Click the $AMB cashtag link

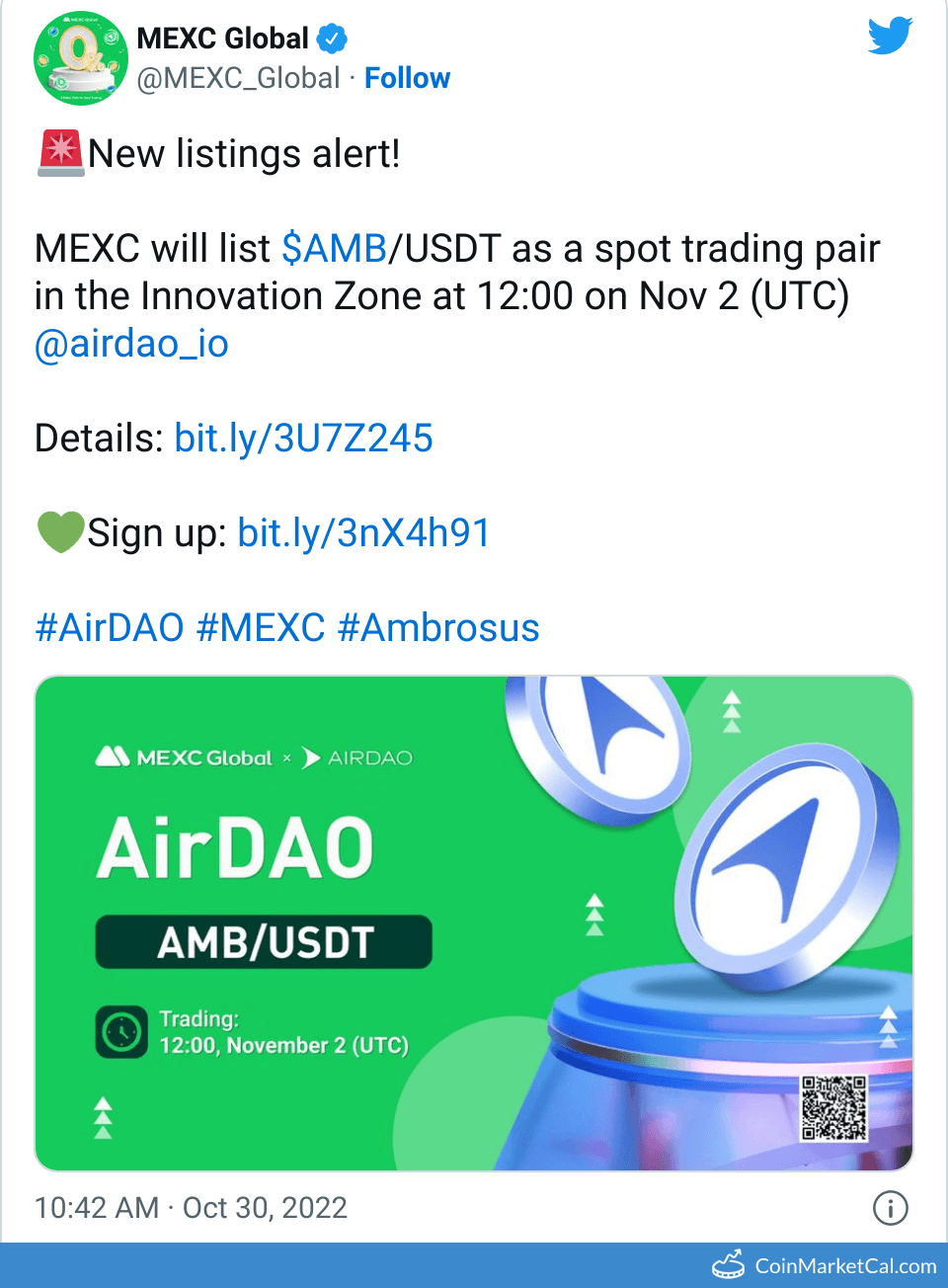pos(334,248)
